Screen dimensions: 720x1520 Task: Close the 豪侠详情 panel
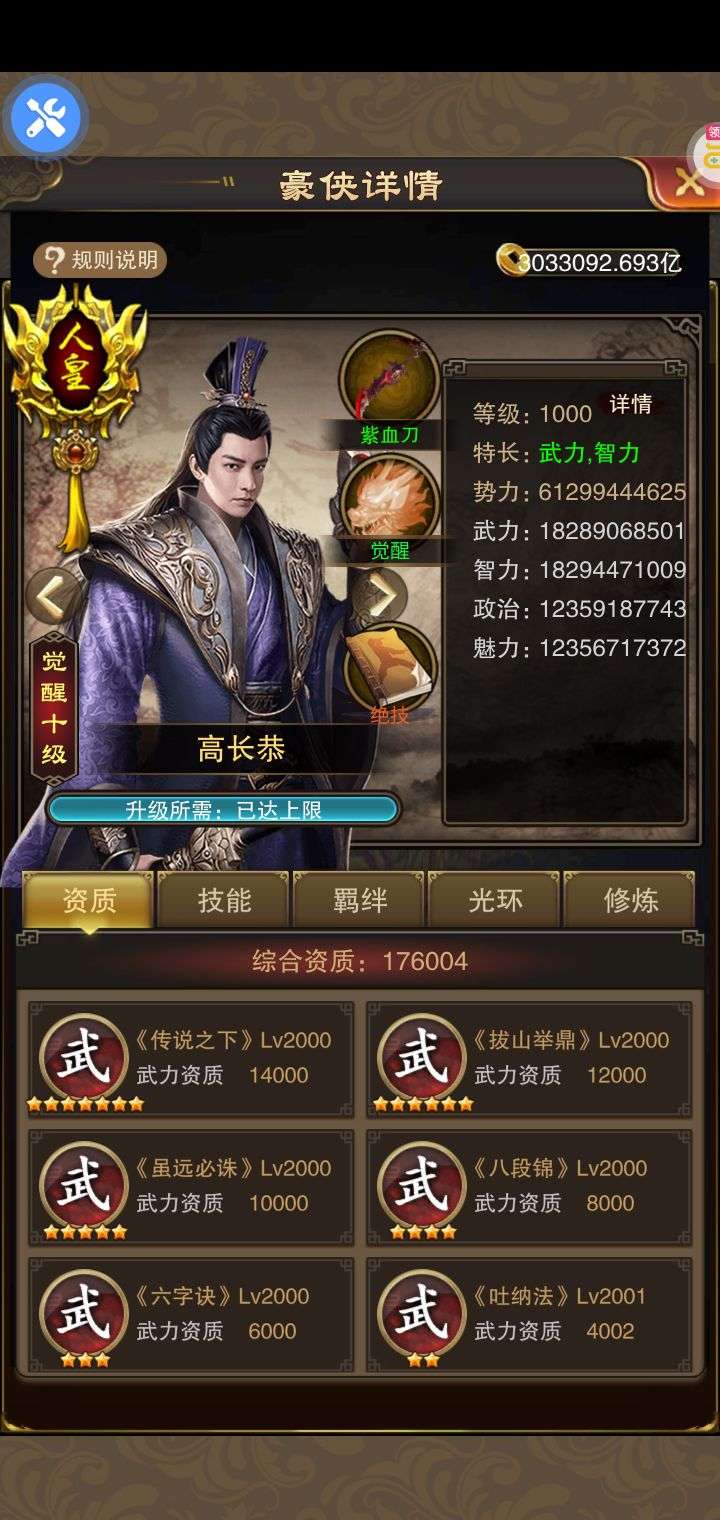click(x=688, y=182)
